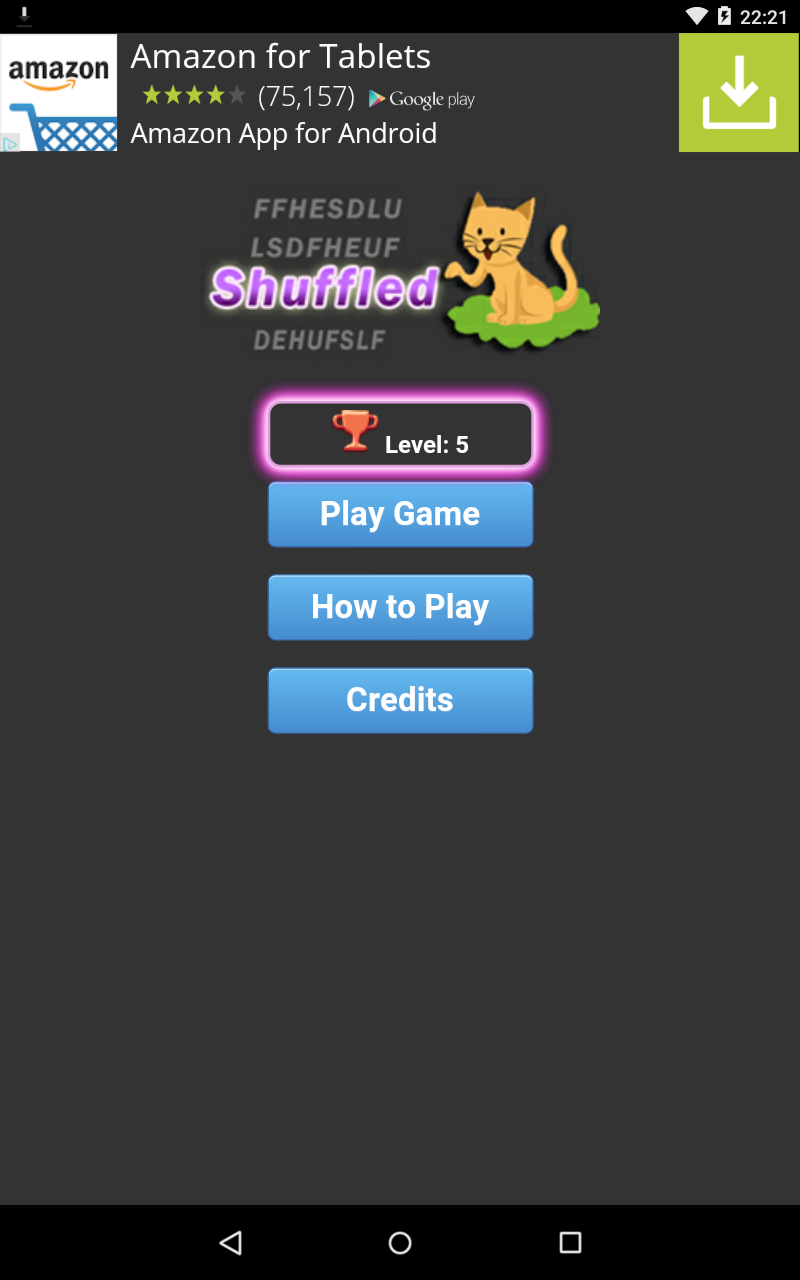Tap the Google Play icon in ad
800x1280 pixels.
pyautogui.click(x=377, y=99)
